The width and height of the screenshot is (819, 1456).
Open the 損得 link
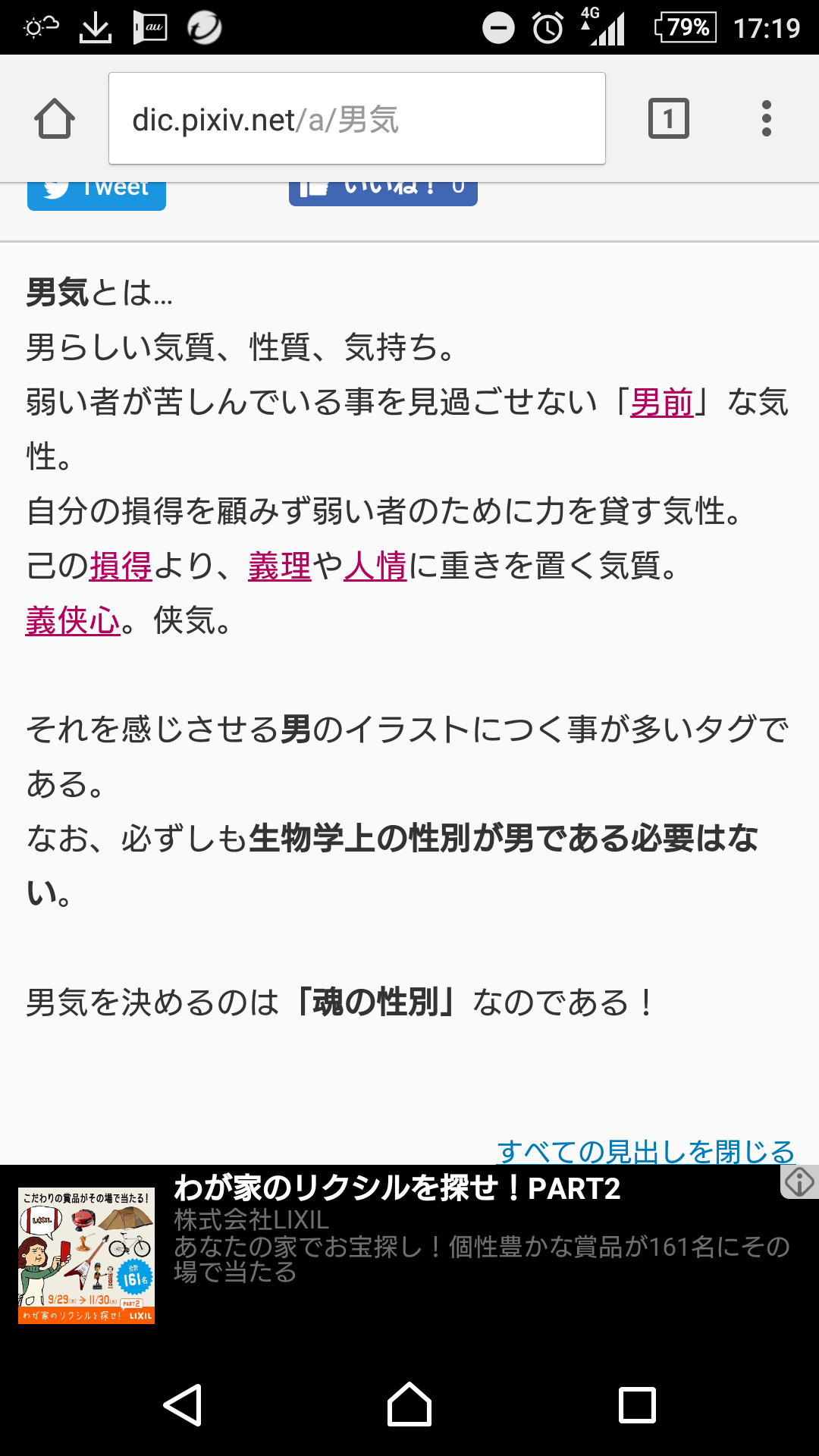click(121, 566)
